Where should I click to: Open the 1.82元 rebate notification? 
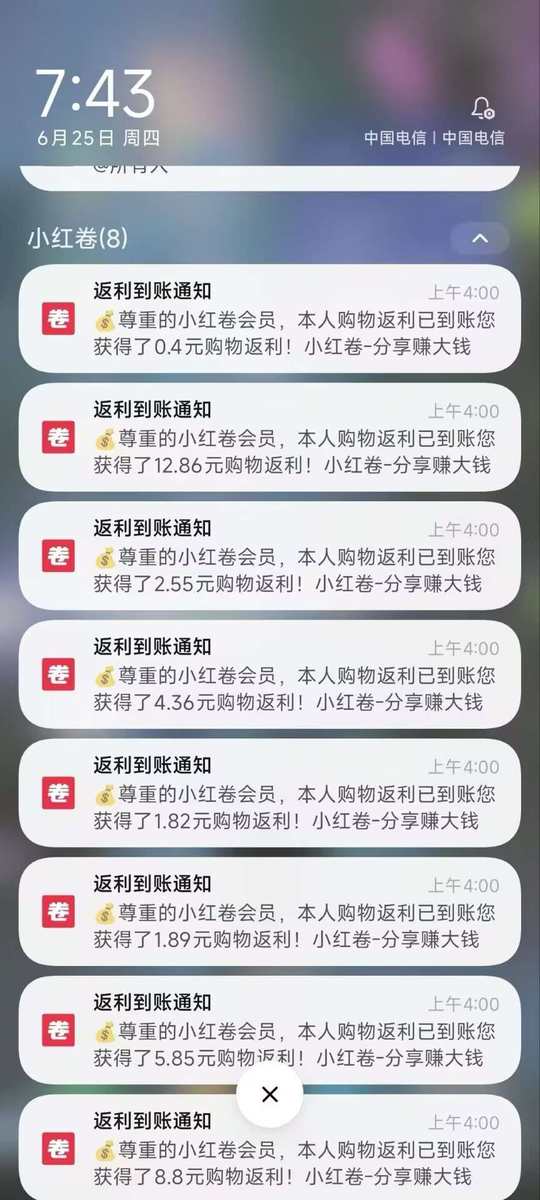point(270,793)
